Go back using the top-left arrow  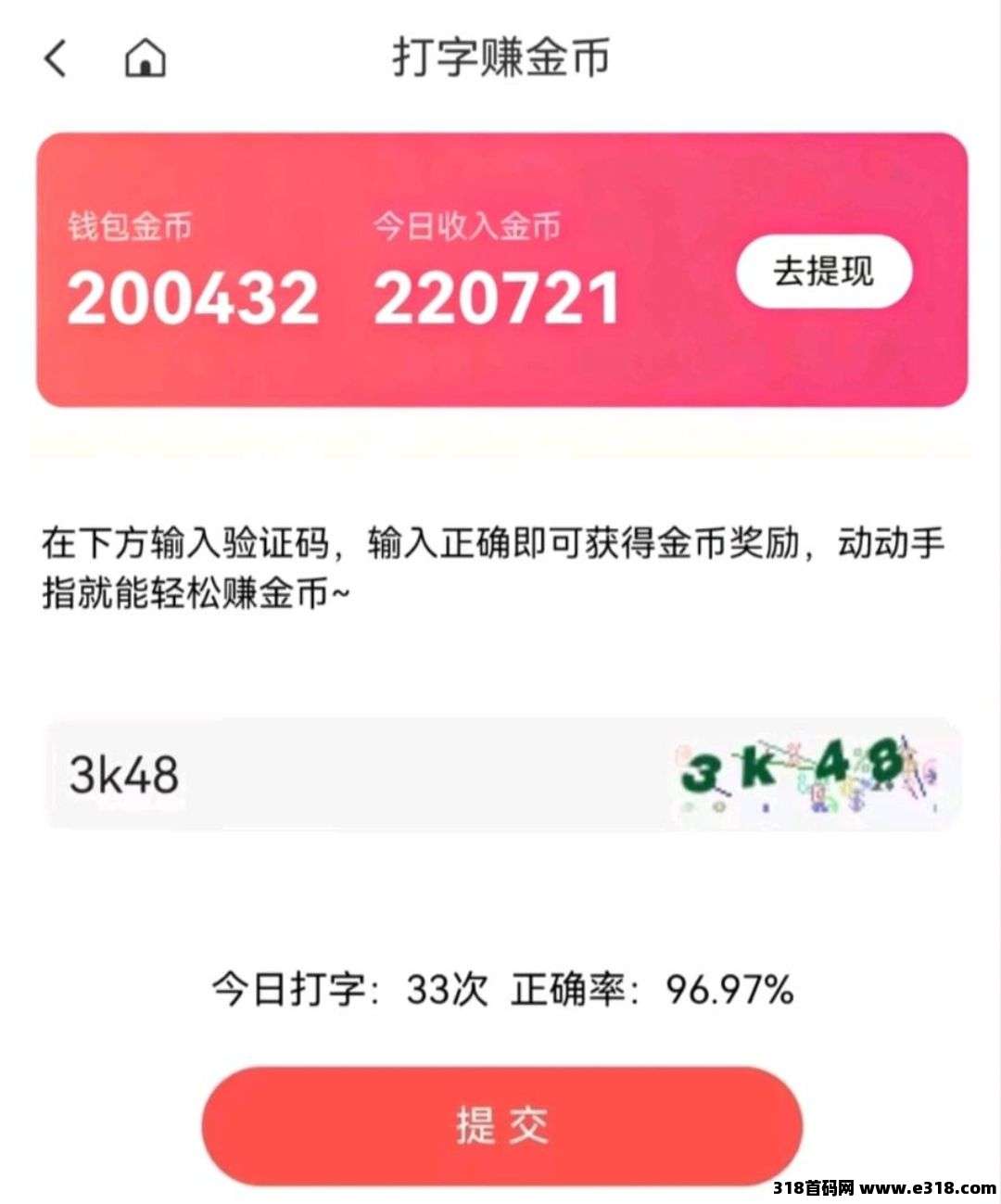click(57, 58)
